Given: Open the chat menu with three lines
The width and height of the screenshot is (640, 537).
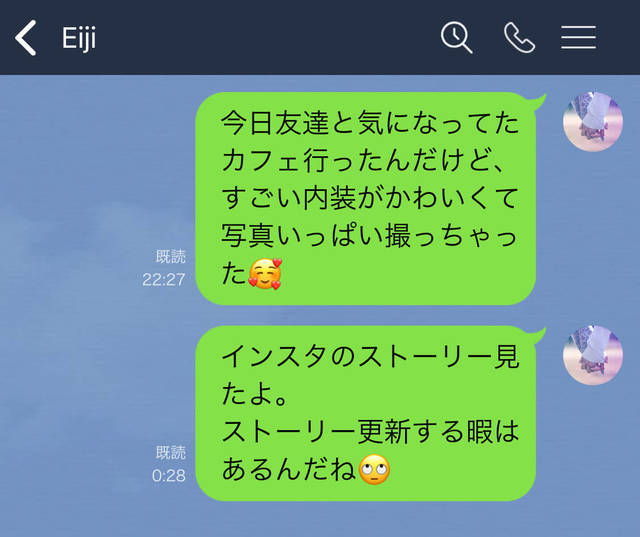Looking at the screenshot, I should (578, 38).
